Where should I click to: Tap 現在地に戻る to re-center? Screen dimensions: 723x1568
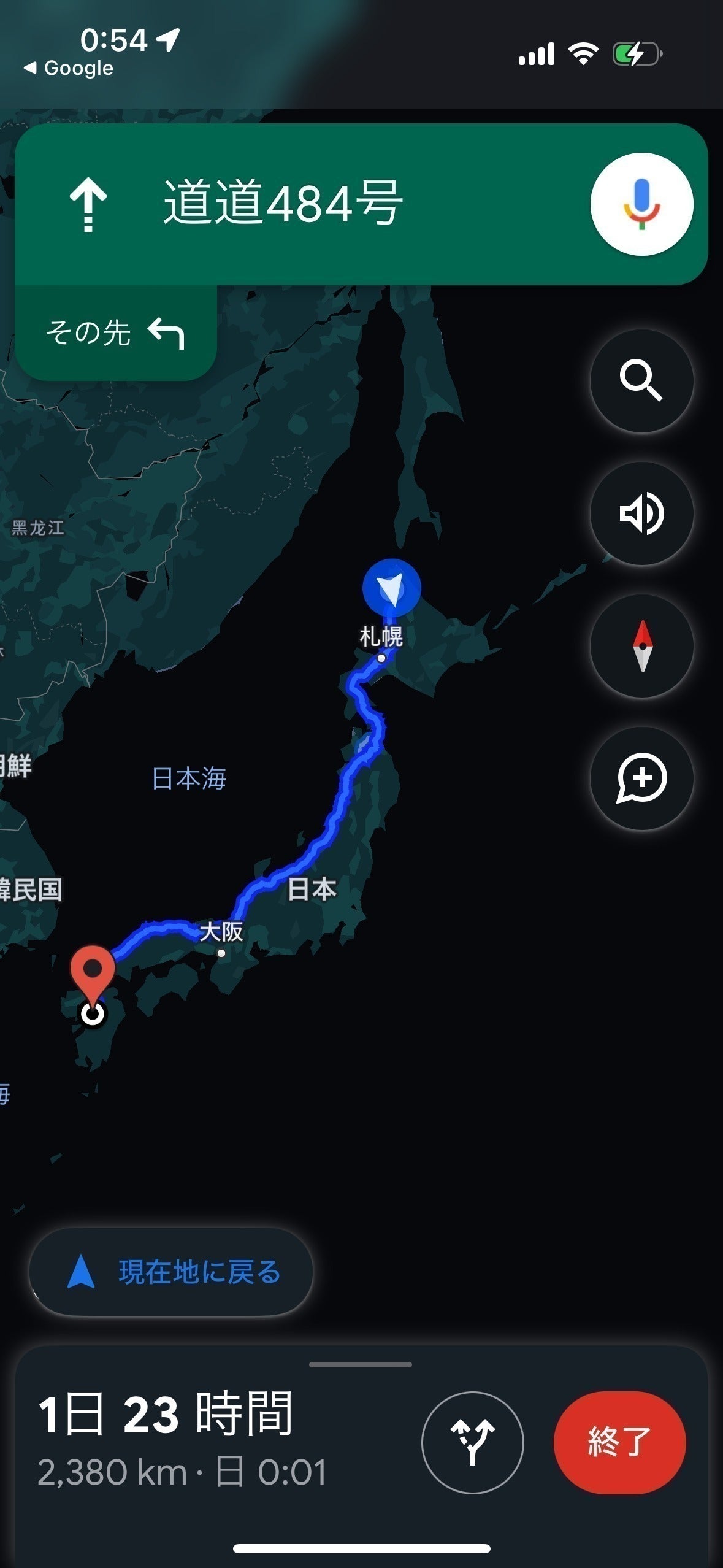point(171,1272)
